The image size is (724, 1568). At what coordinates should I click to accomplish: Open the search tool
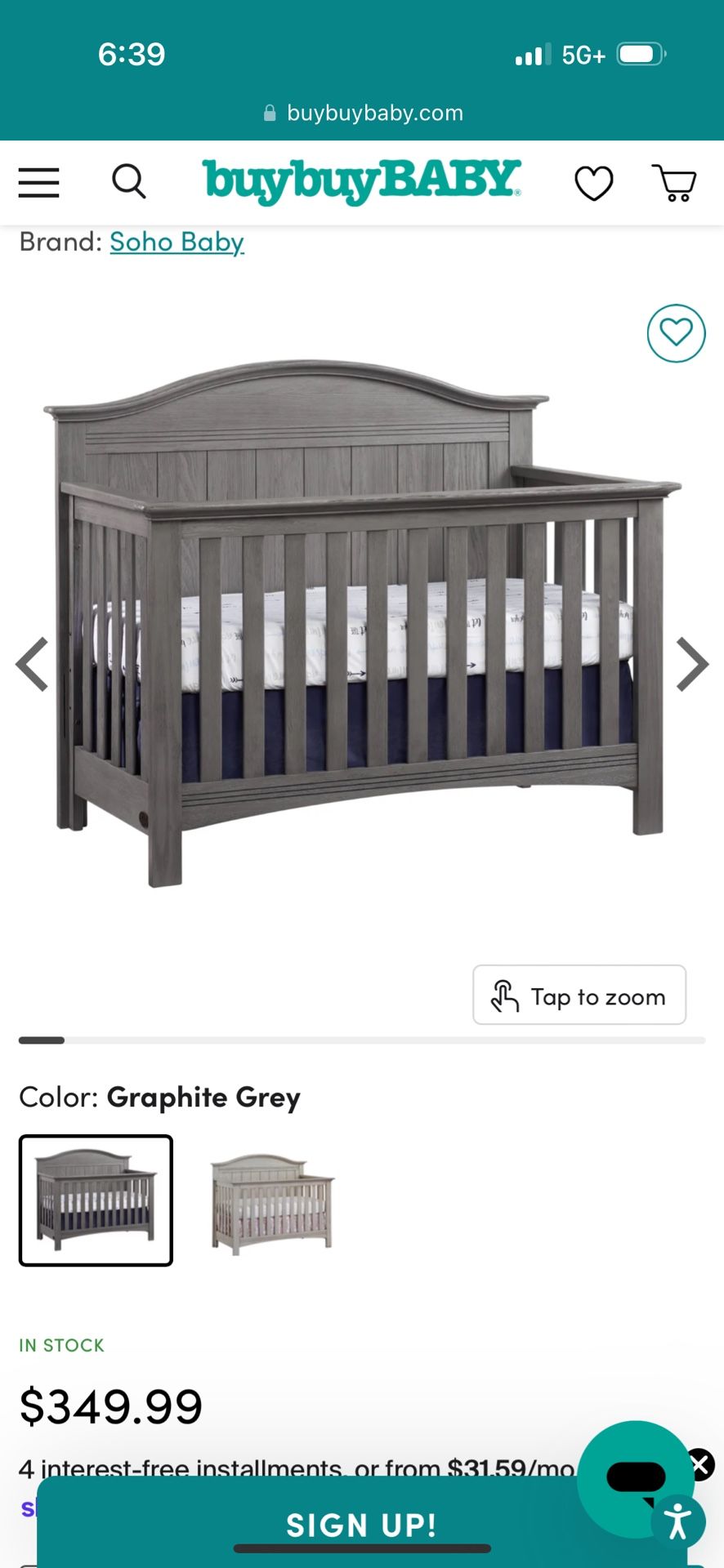coord(129,182)
